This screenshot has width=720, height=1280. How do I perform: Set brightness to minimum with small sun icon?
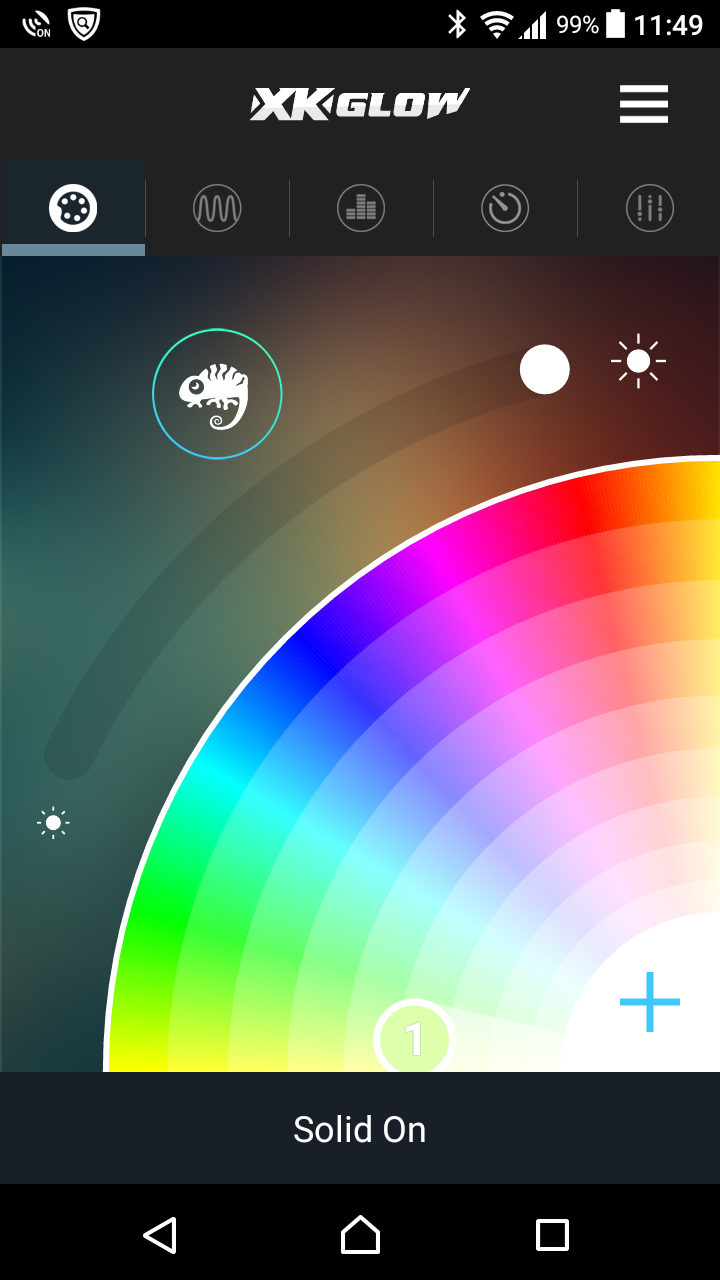pyautogui.click(x=53, y=823)
